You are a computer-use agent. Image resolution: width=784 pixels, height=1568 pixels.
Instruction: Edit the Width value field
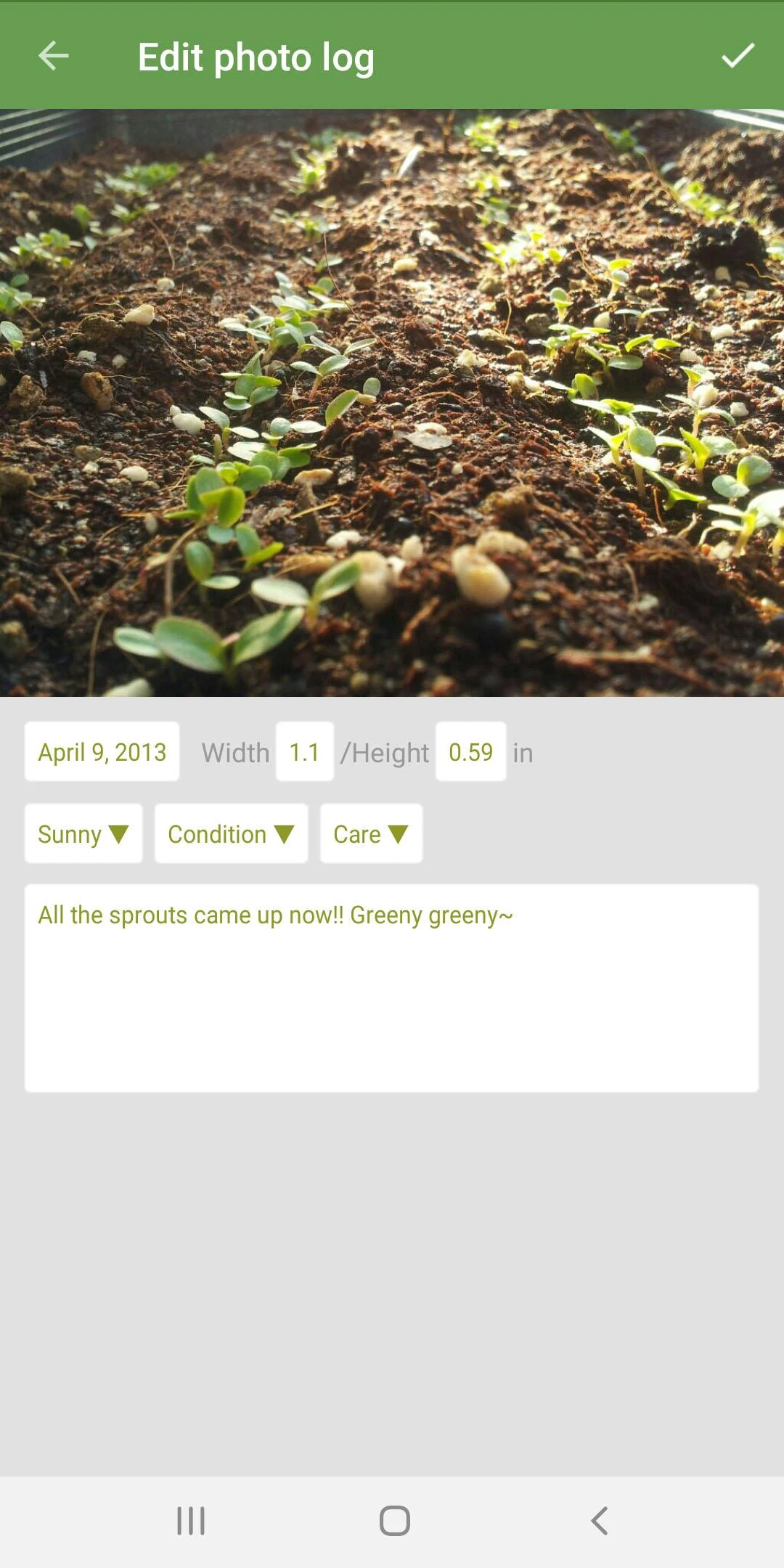[304, 752]
